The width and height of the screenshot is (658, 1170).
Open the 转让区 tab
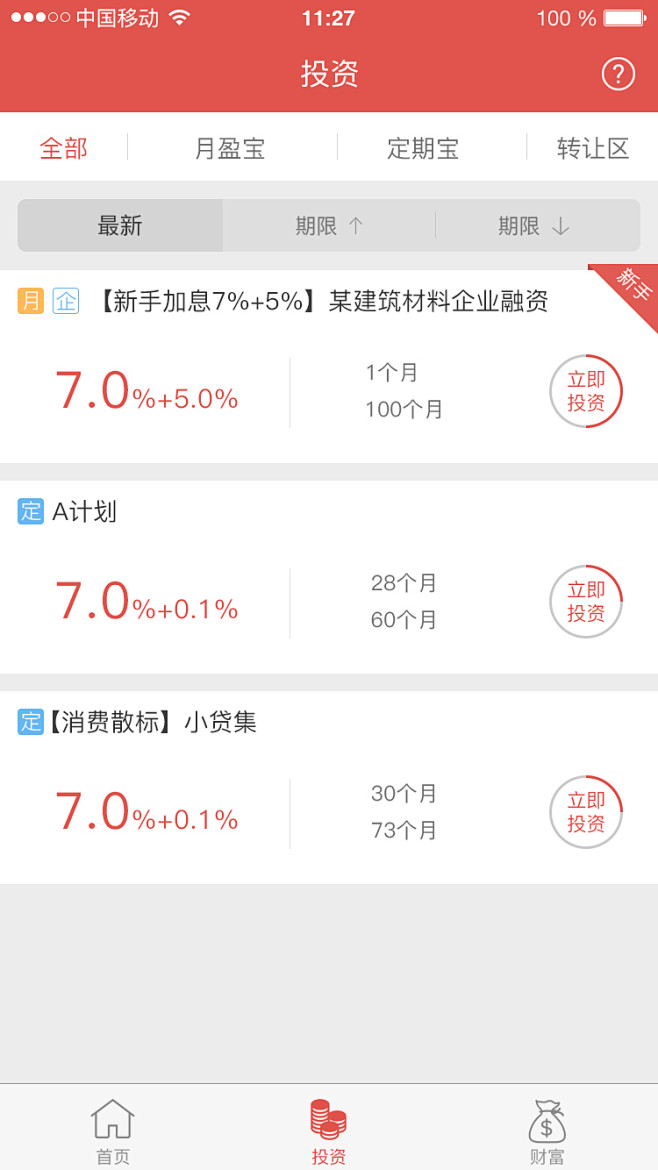coord(592,149)
